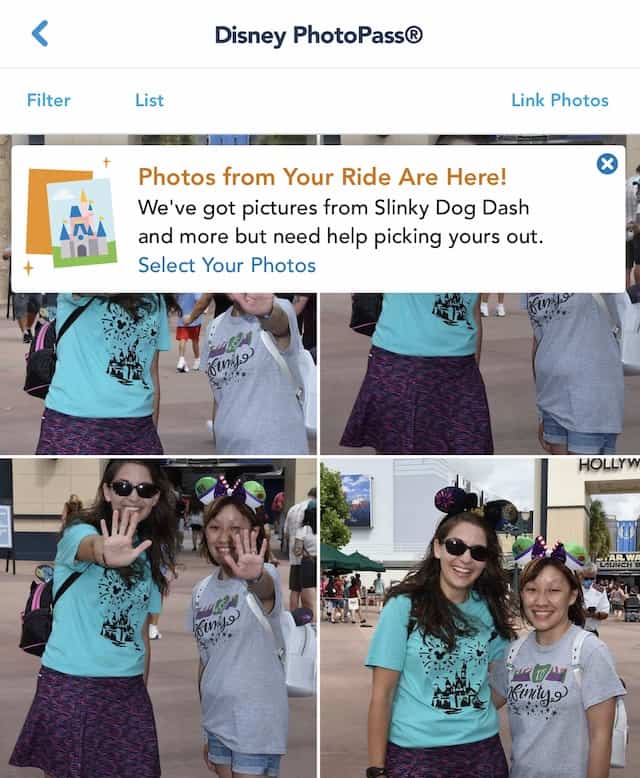This screenshot has height=778, width=640.
Task: Open the Select Your Photos link
Action: click(227, 265)
